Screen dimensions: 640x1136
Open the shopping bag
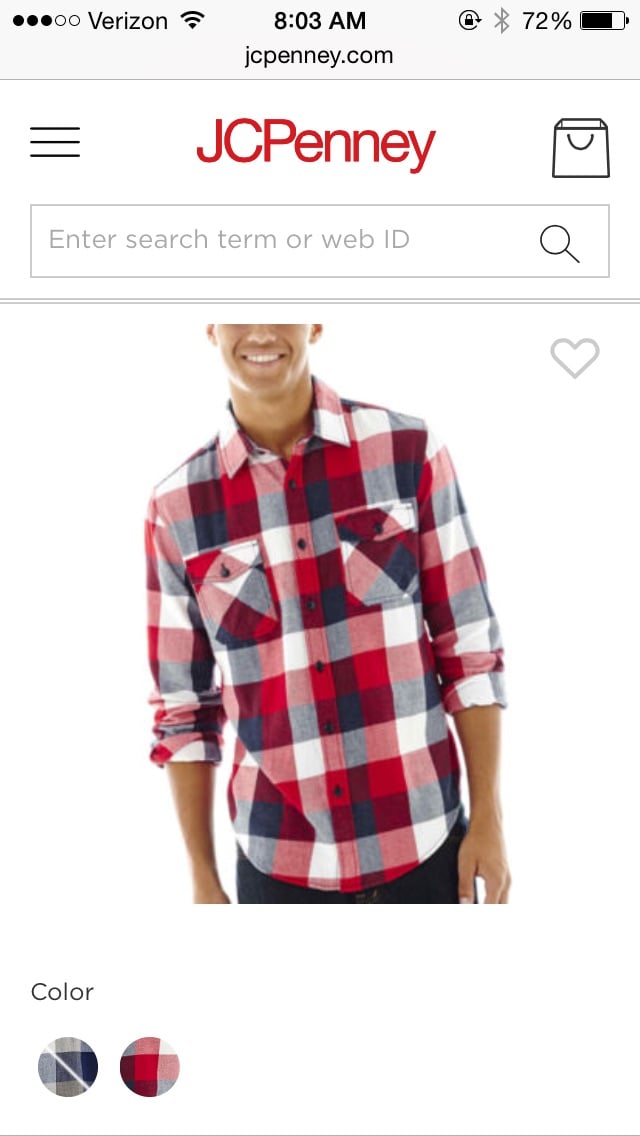pos(581,148)
